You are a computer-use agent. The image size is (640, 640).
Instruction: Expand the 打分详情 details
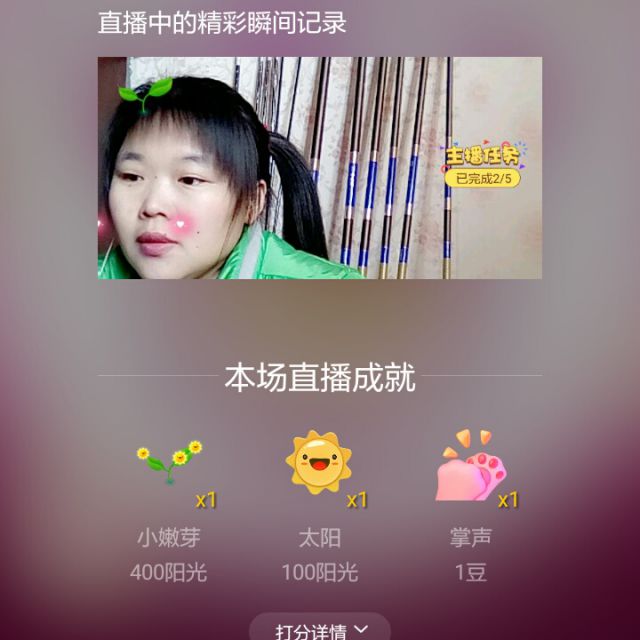pos(320,630)
